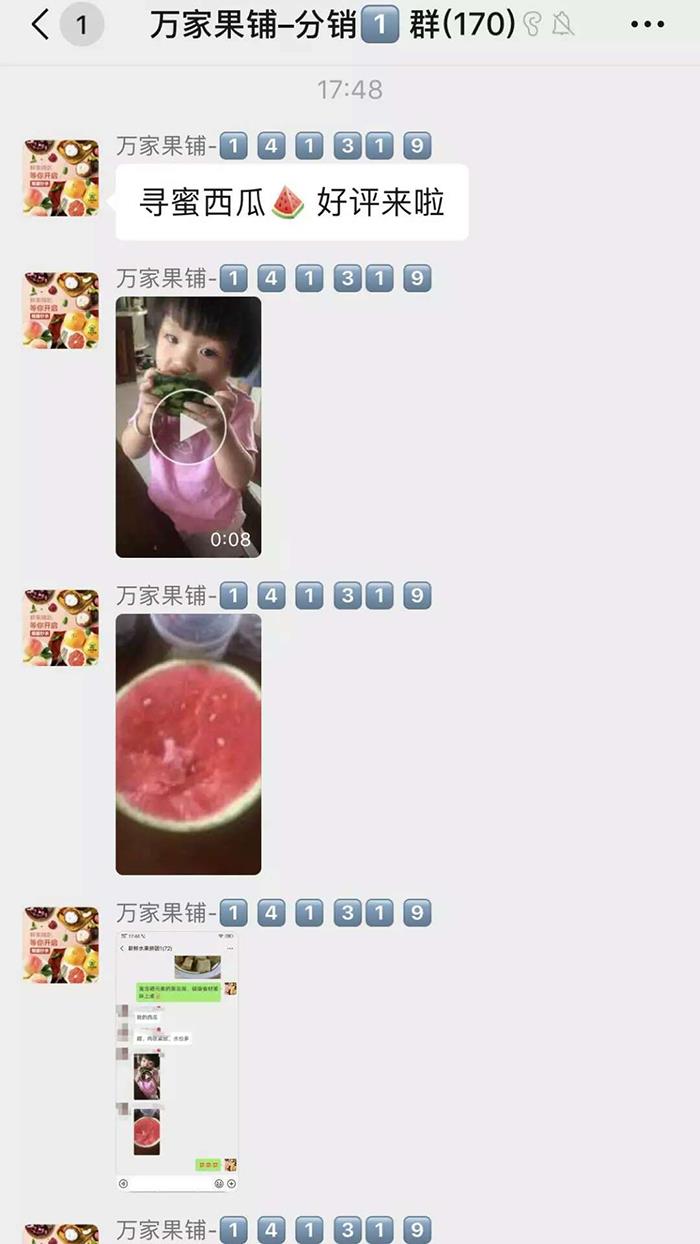This screenshot has height=1244, width=700.
Task: Open sender avatar beside 好评来啦 message
Action: (x=61, y=178)
